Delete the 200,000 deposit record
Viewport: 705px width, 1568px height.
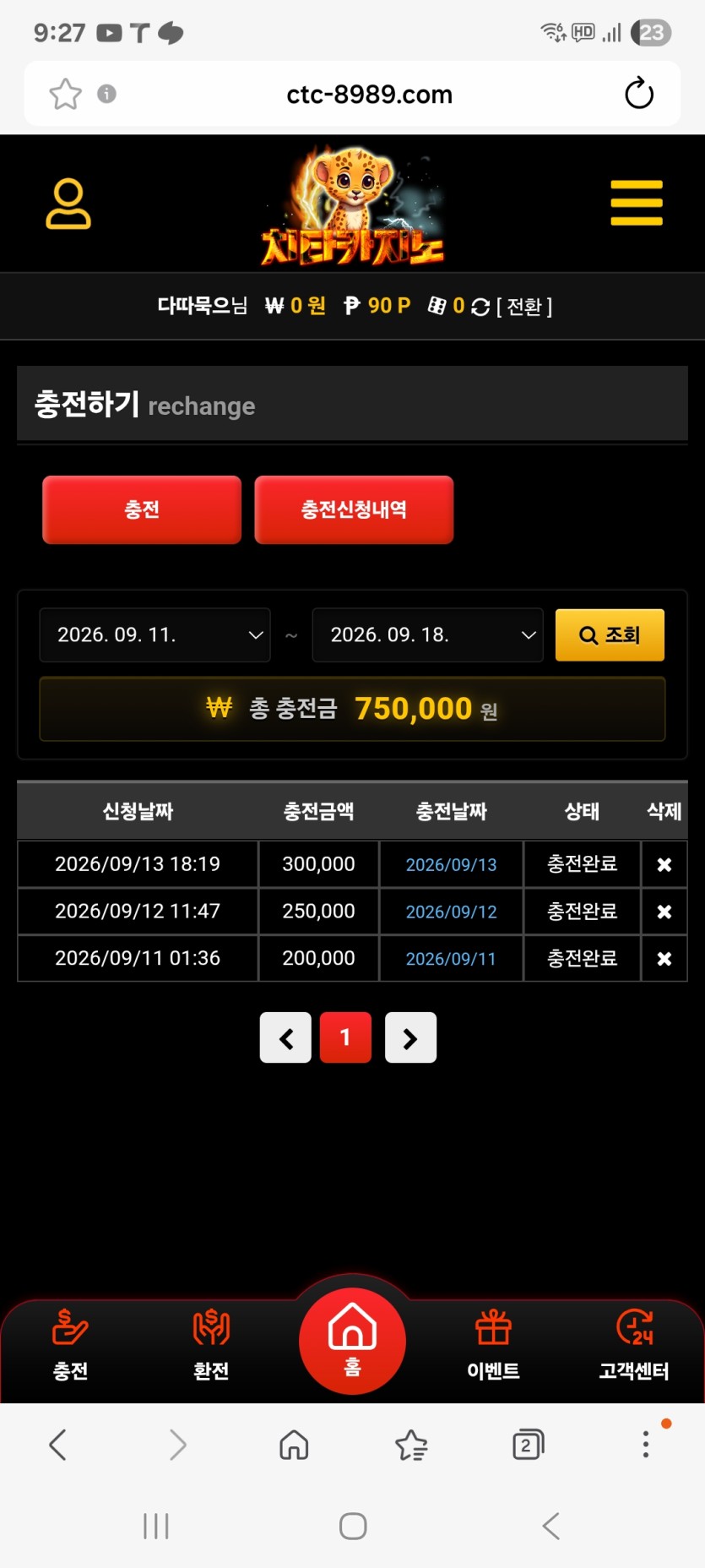(x=664, y=959)
